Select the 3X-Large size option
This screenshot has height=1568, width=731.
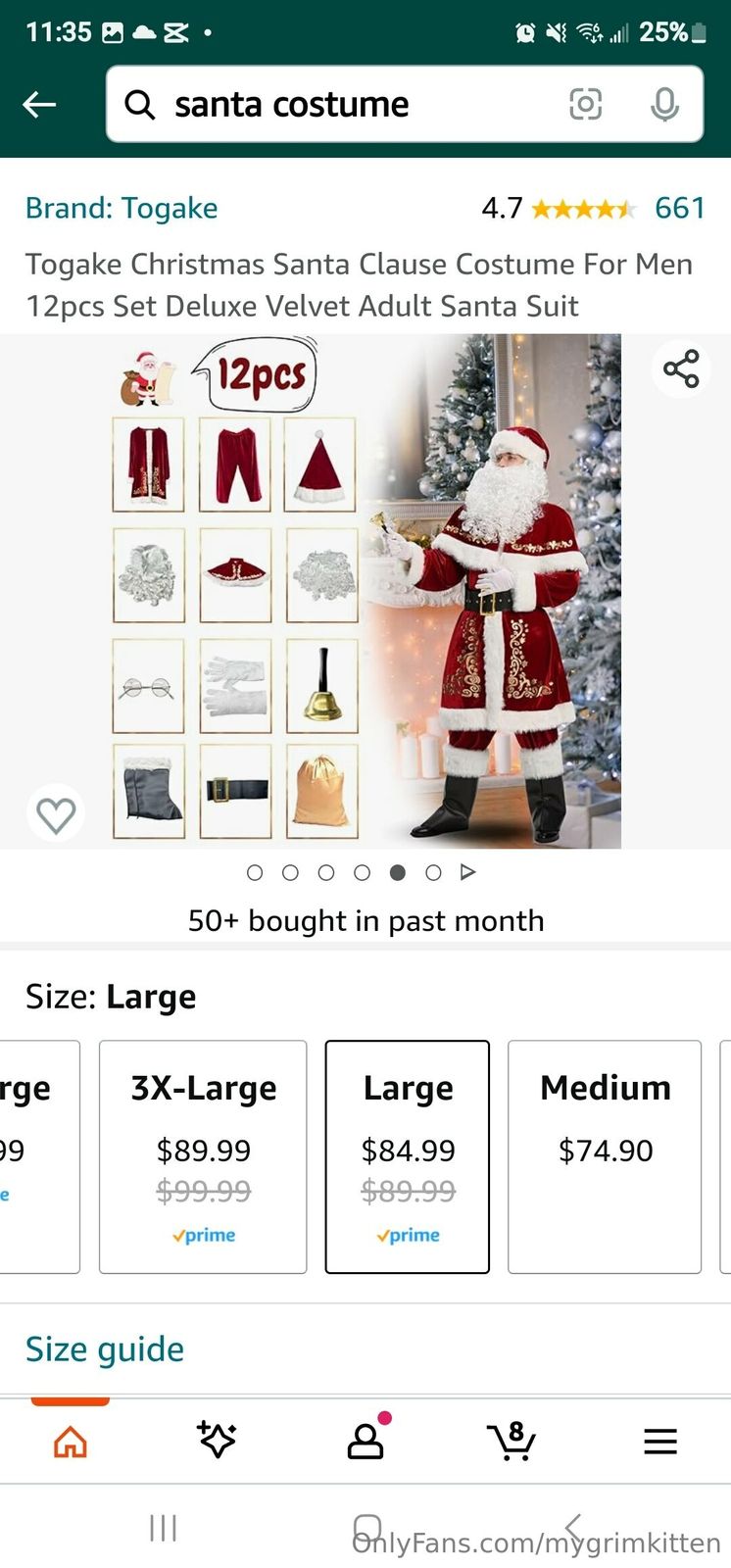tap(203, 1156)
